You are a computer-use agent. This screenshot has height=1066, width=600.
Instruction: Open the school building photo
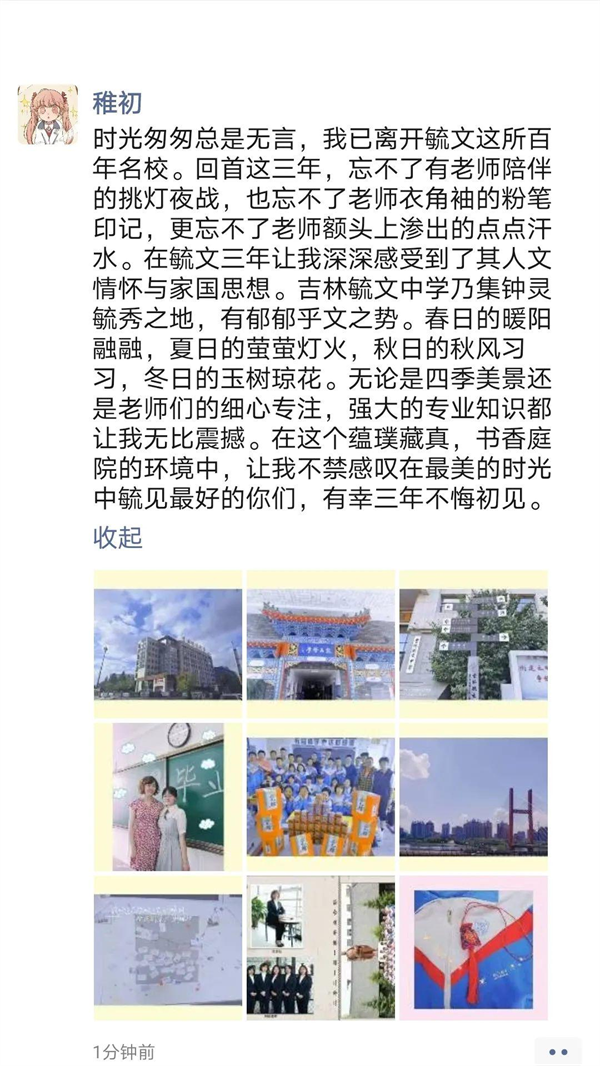[168, 643]
